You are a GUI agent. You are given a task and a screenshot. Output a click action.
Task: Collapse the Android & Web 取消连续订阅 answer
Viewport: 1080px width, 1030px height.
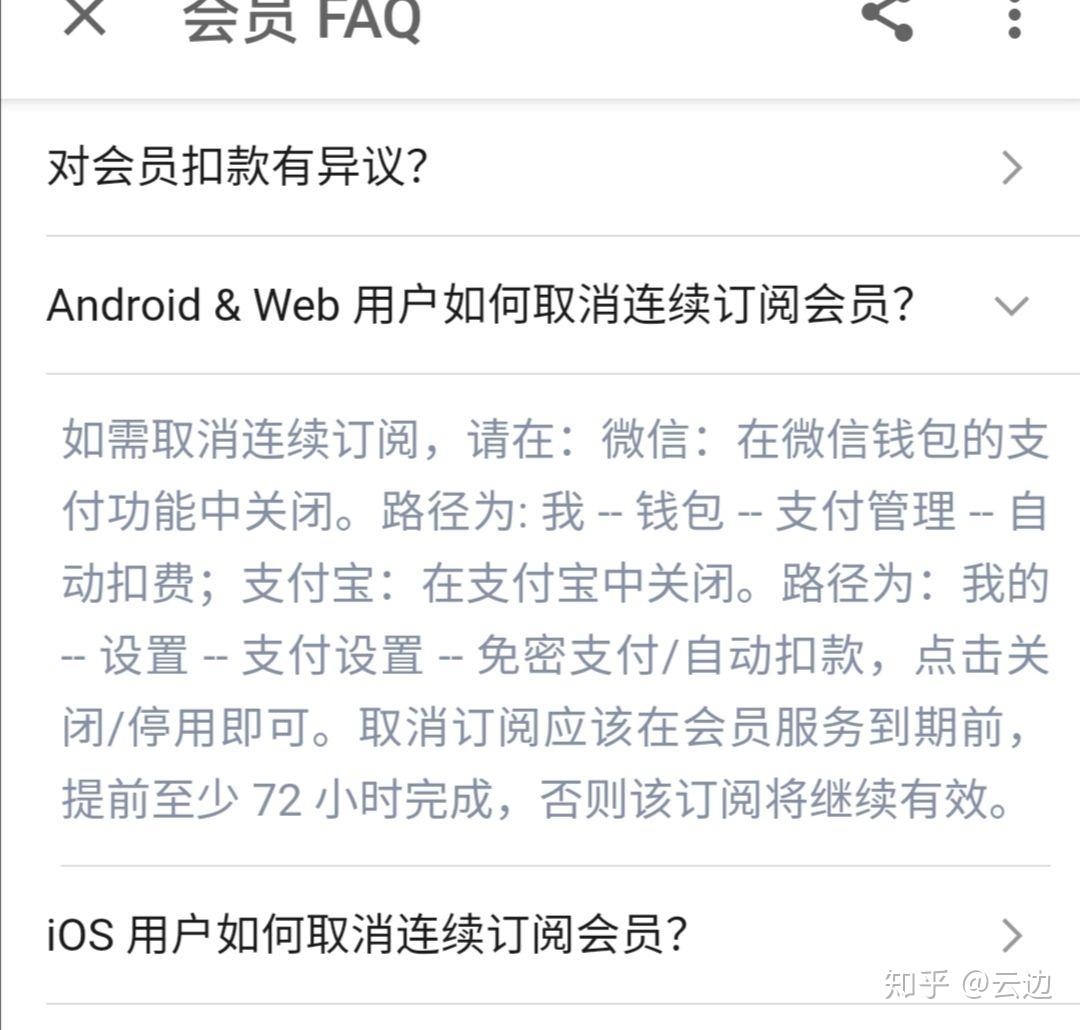click(x=1012, y=305)
